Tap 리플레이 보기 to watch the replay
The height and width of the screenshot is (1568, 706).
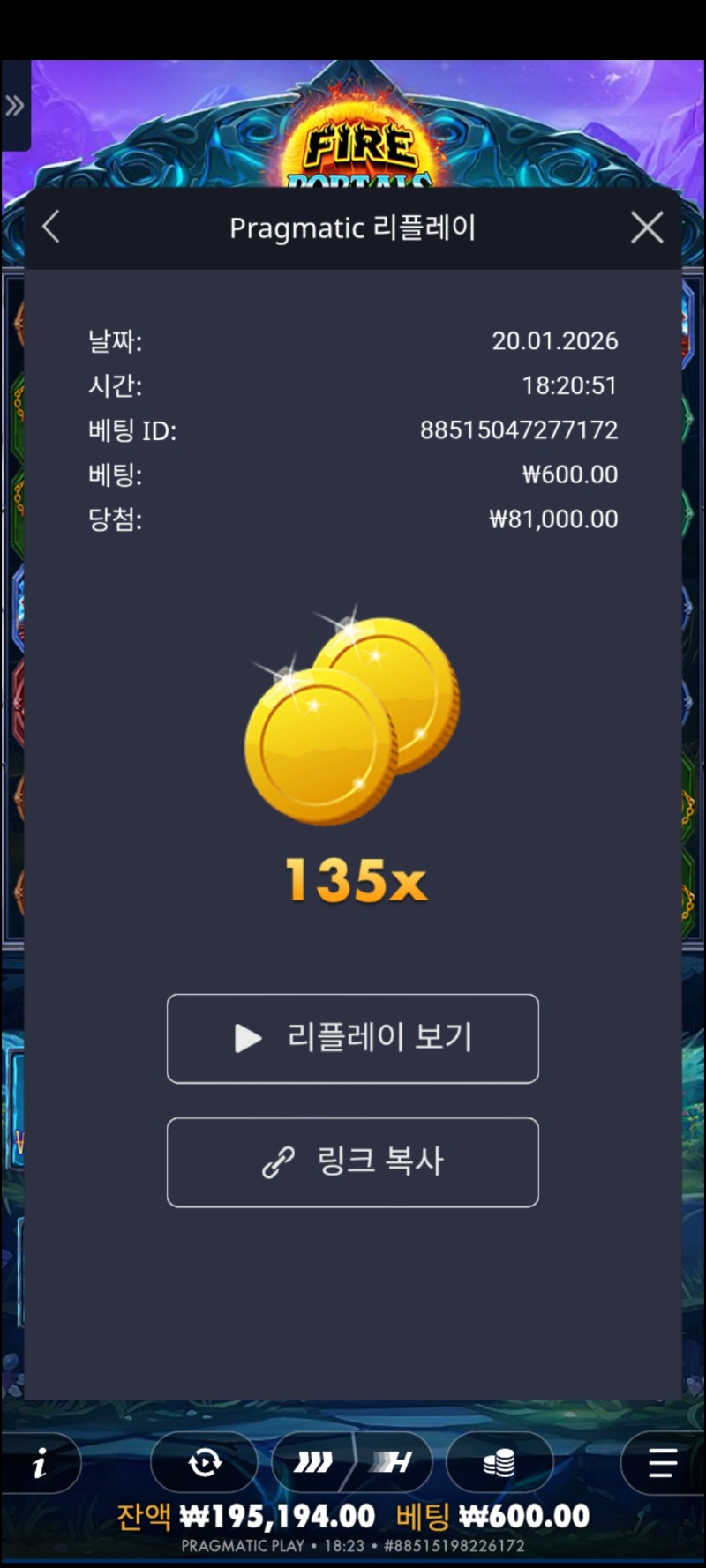[x=353, y=1038]
